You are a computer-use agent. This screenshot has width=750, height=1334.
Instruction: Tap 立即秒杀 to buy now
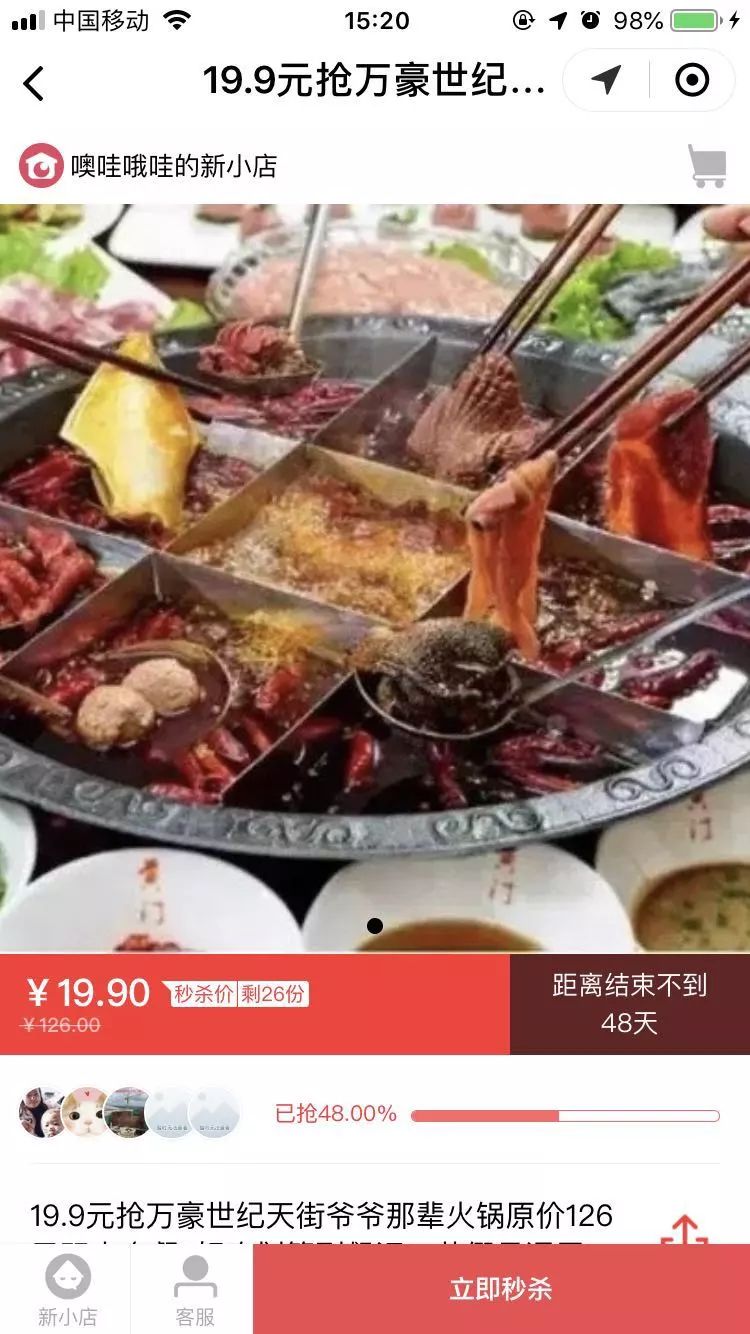point(501,1288)
